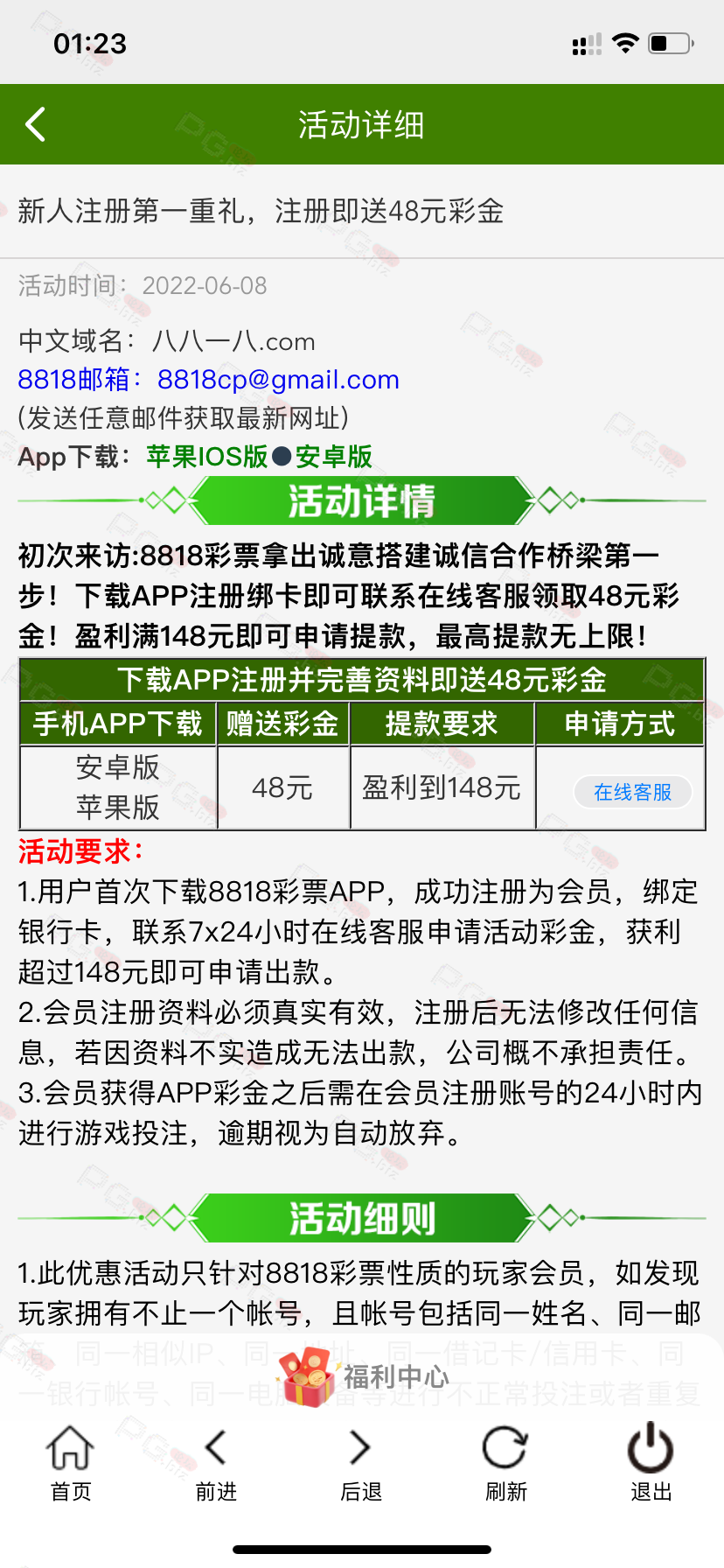Go back using the header arrow

[36, 124]
